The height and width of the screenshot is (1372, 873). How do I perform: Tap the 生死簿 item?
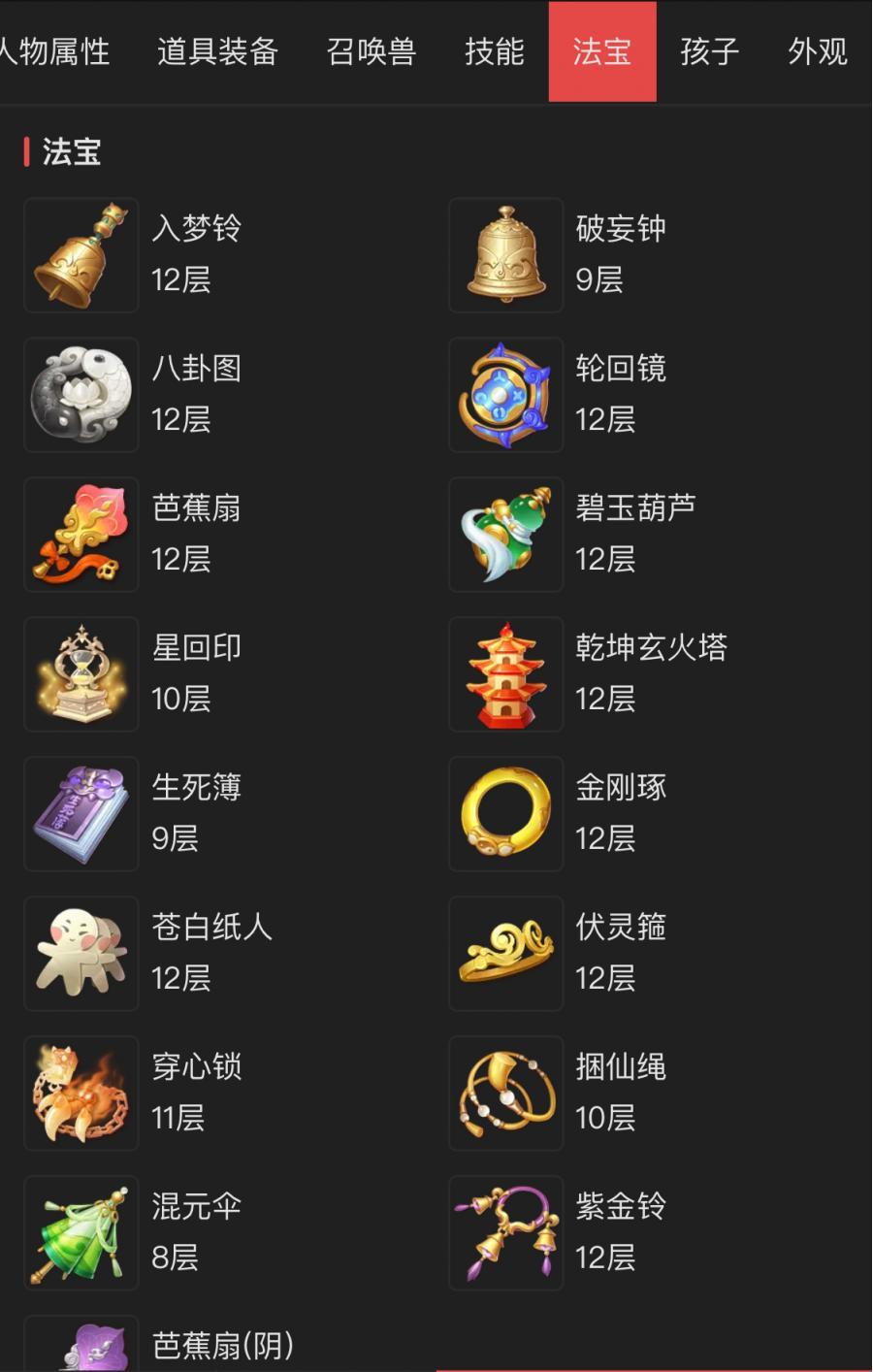pyautogui.click(x=81, y=814)
